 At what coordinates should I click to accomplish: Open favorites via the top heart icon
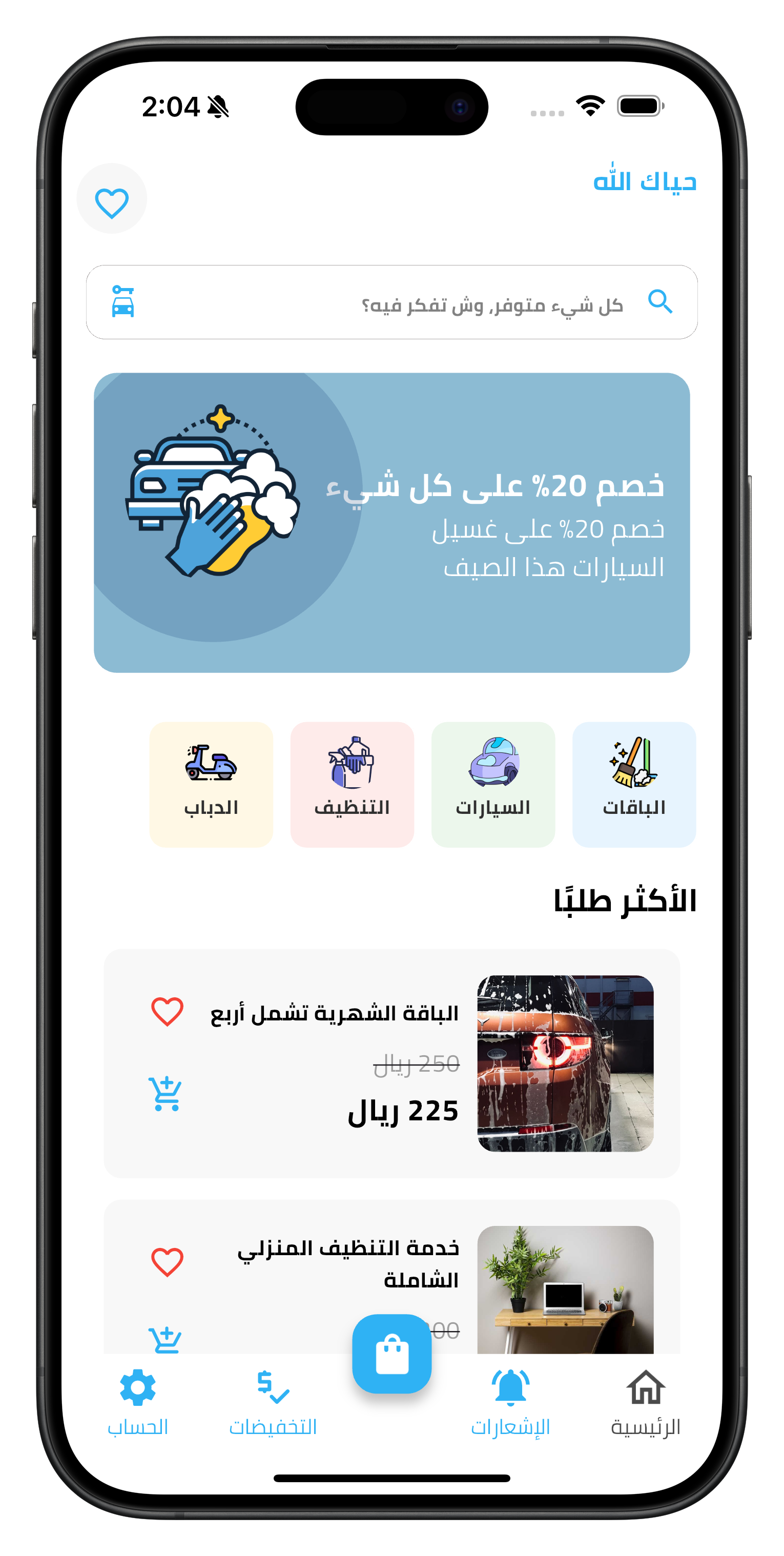click(112, 199)
